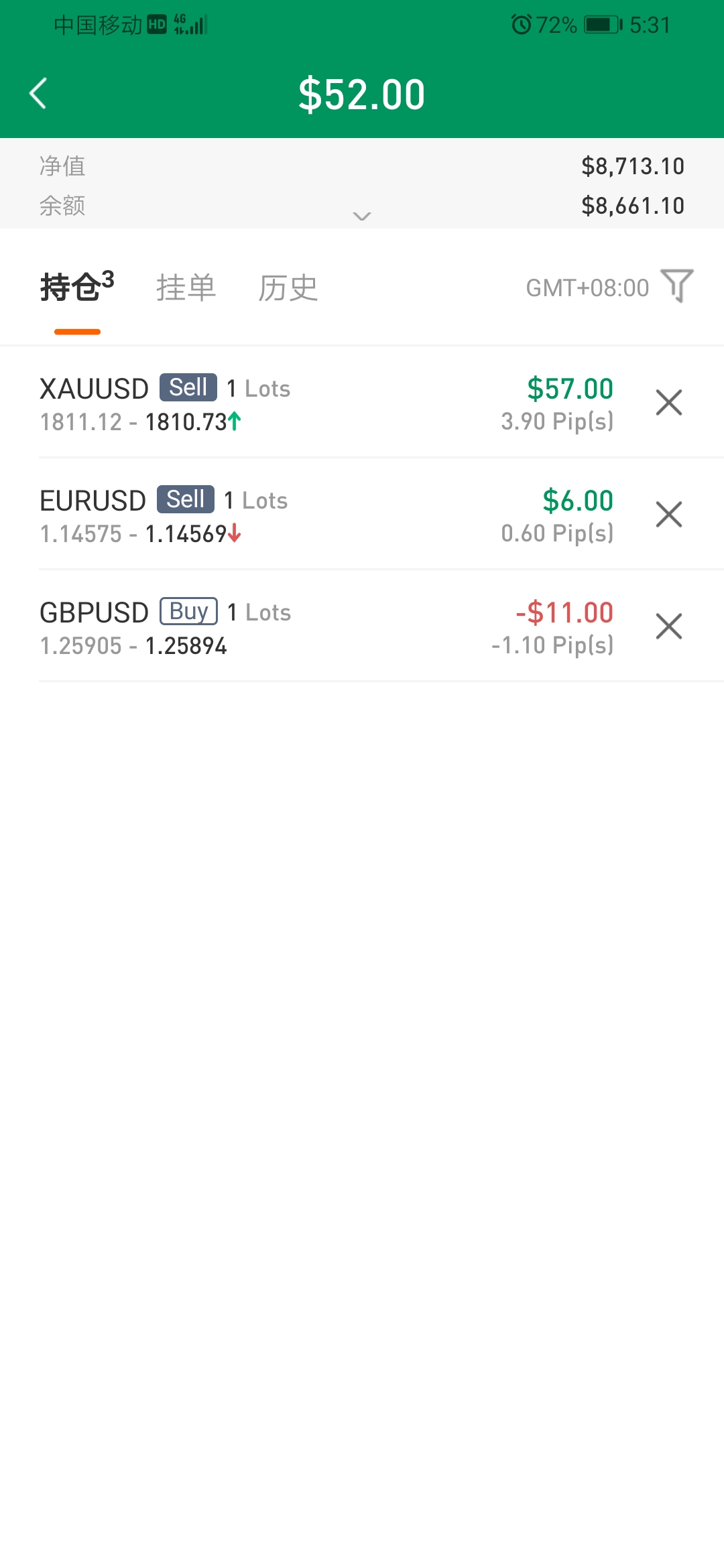Open the XAUUSD Sell position
This screenshot has width=724, height=1568.
coord(326,403)
